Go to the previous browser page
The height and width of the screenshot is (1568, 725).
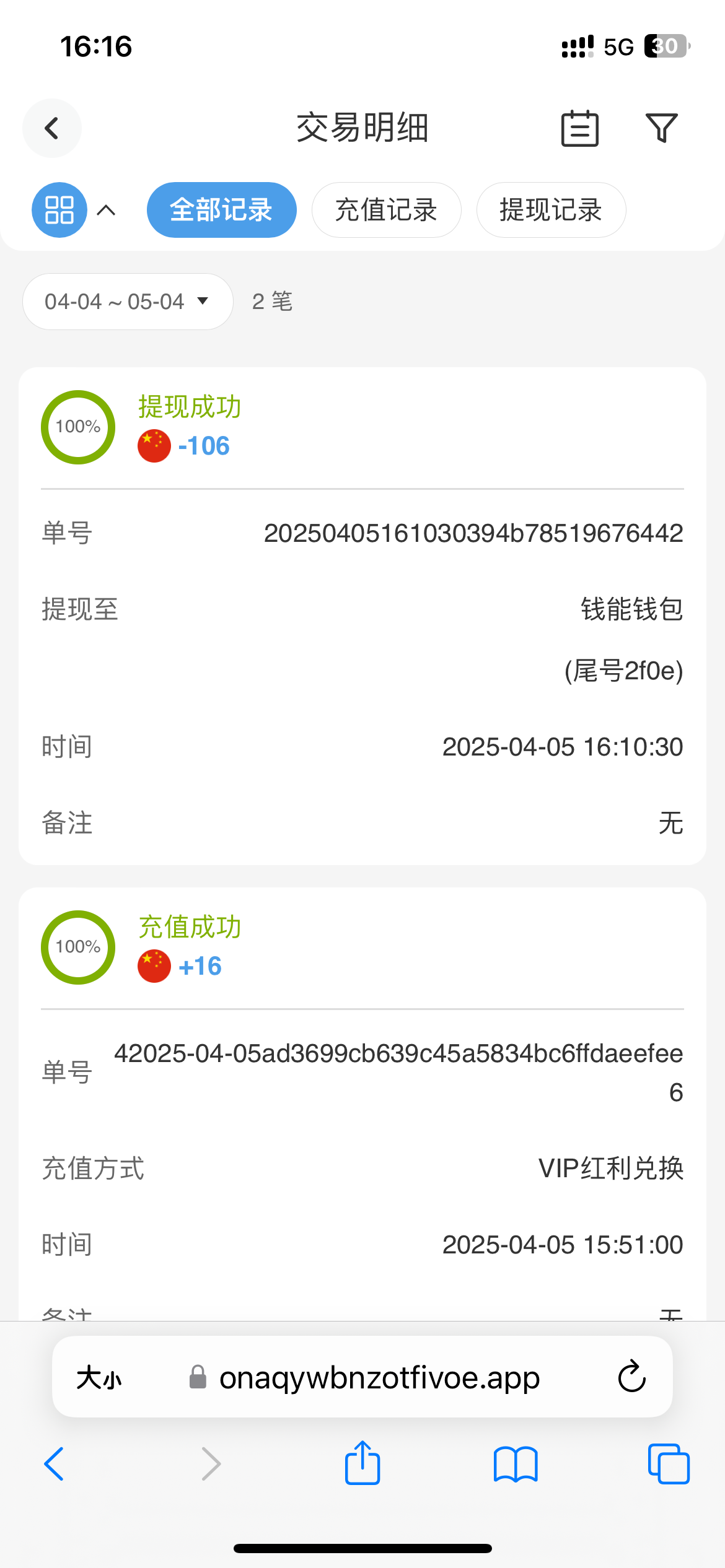(x=55, y=1464)
